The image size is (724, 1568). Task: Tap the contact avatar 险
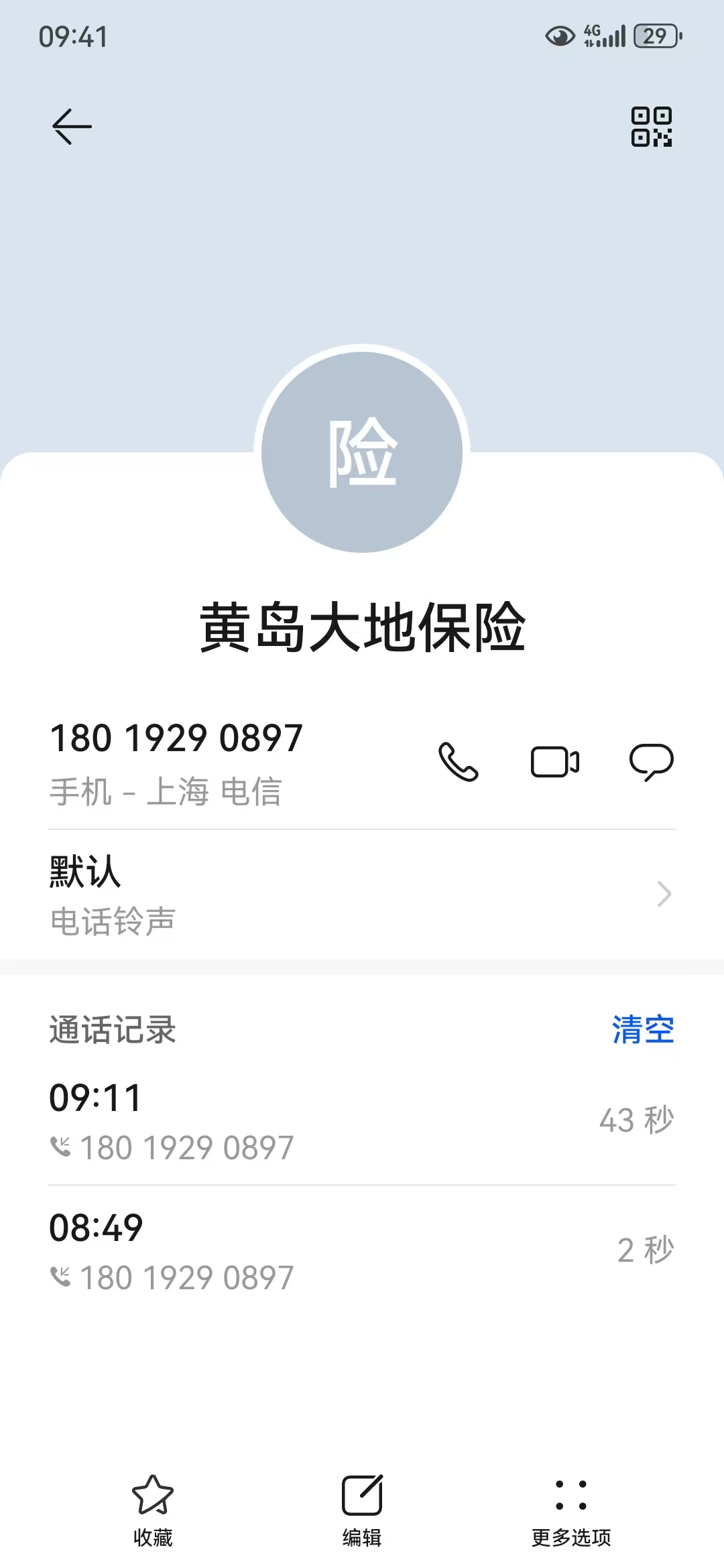(x=362, y=452)
